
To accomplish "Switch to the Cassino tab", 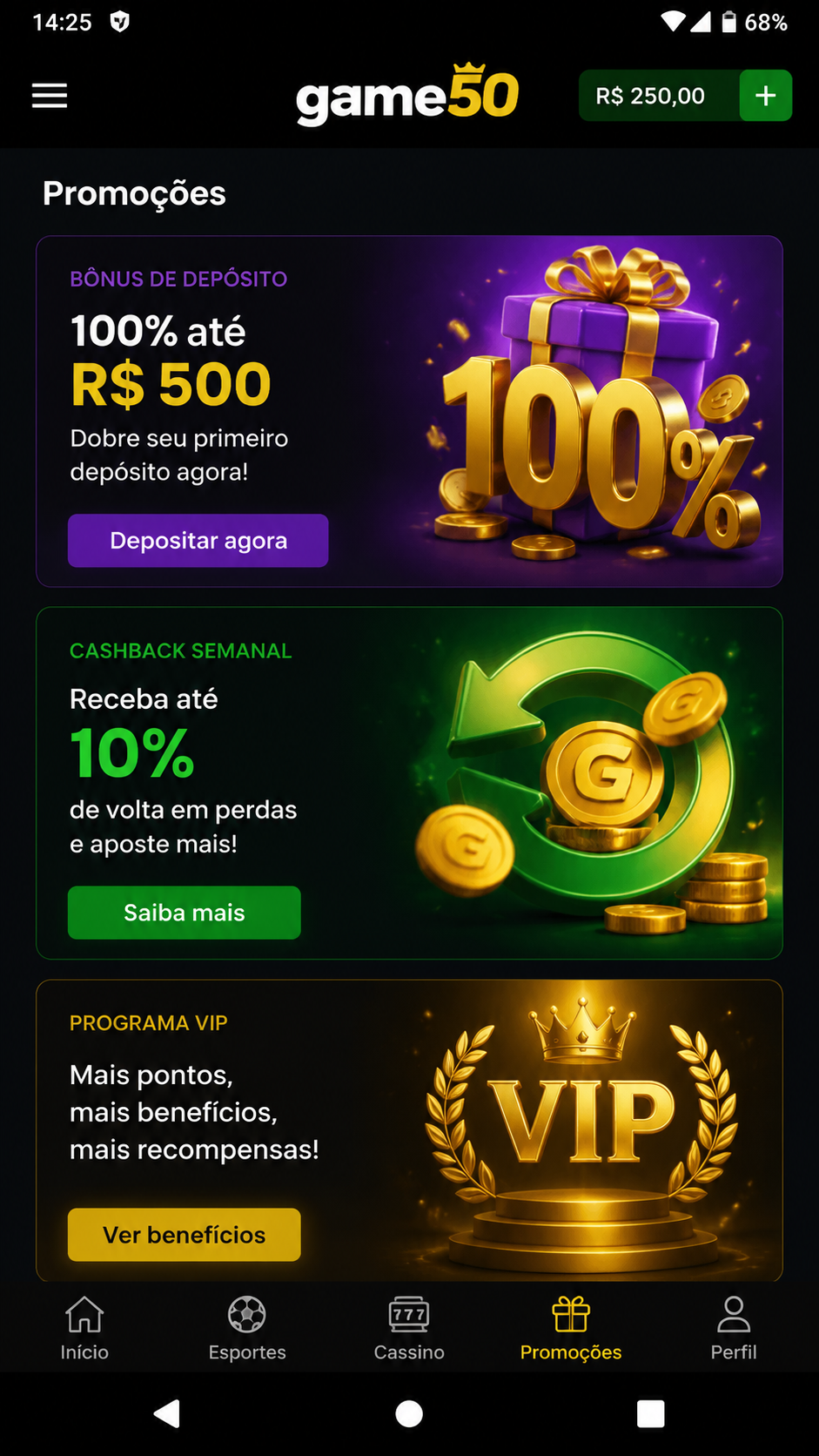I will pos(409,1329).
